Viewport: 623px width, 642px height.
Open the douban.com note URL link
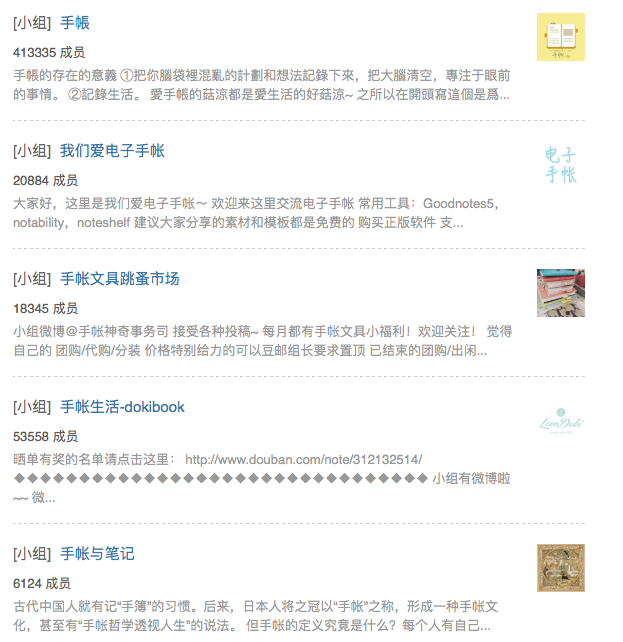point(303,459)
